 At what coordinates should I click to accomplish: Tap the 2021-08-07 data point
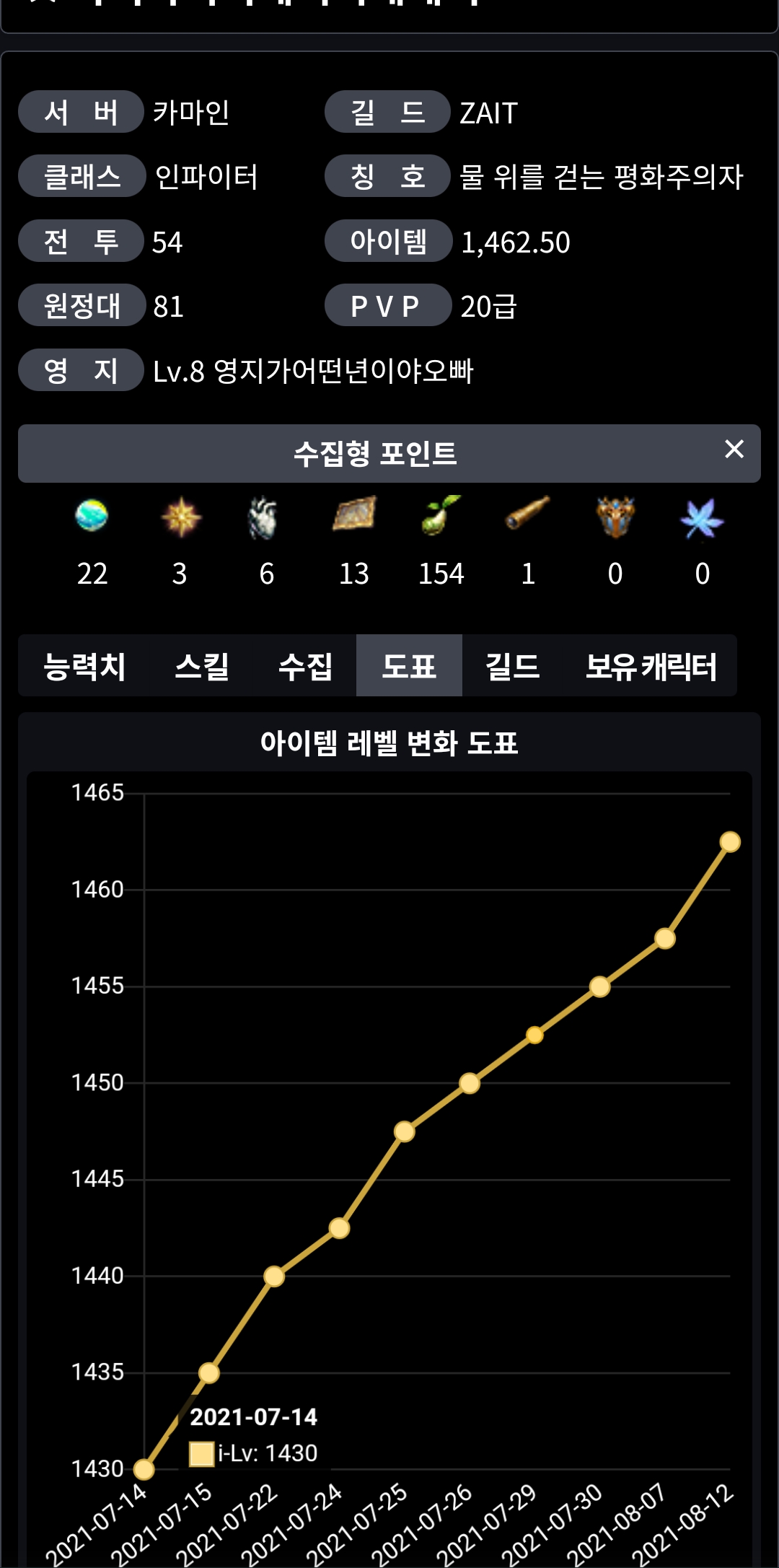665,939
